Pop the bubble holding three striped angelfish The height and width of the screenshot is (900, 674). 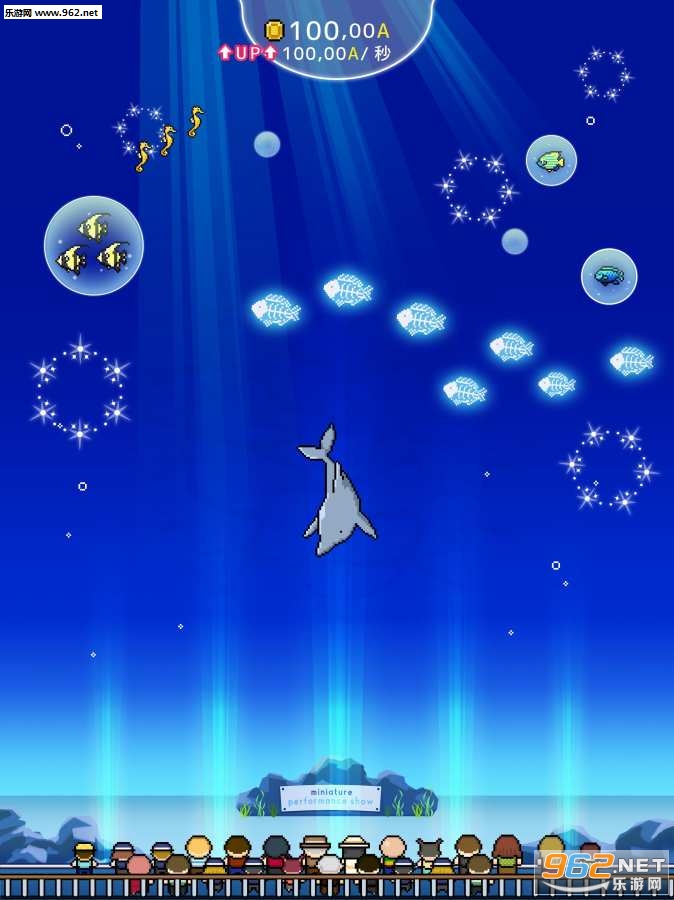(94, 246)
